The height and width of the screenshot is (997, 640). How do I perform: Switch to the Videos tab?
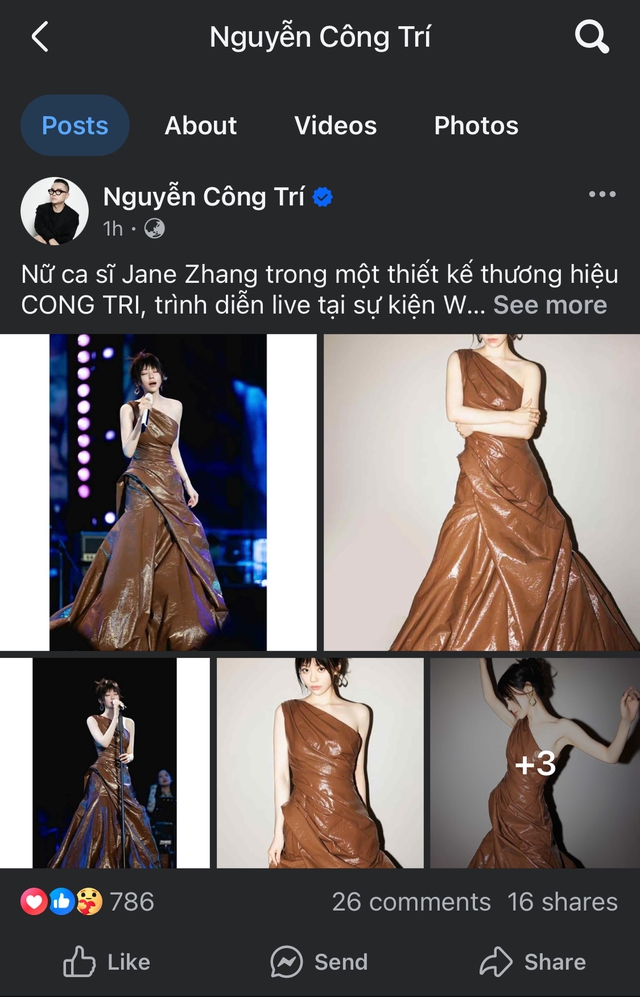335,126
